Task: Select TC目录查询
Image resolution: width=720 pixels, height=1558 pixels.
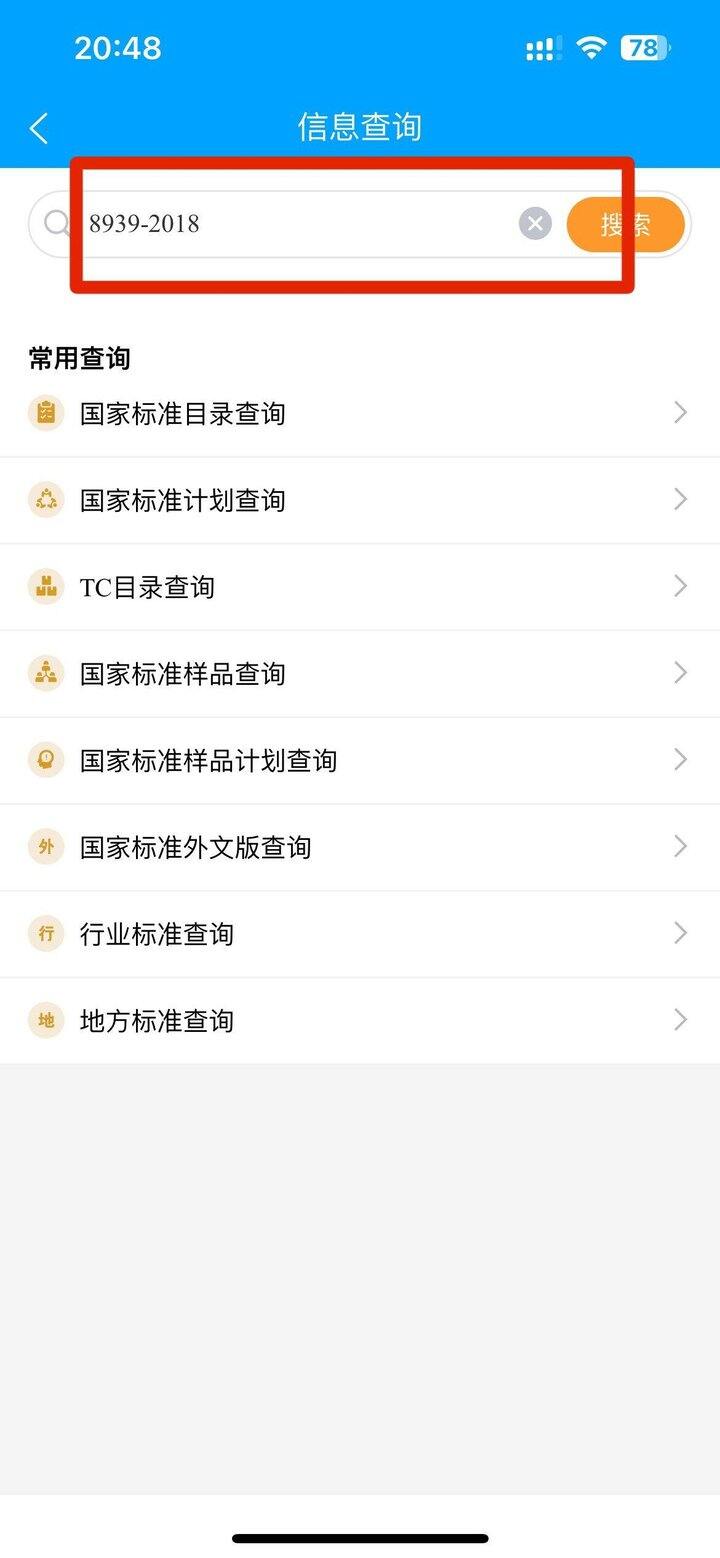Action: click(360, 587)
